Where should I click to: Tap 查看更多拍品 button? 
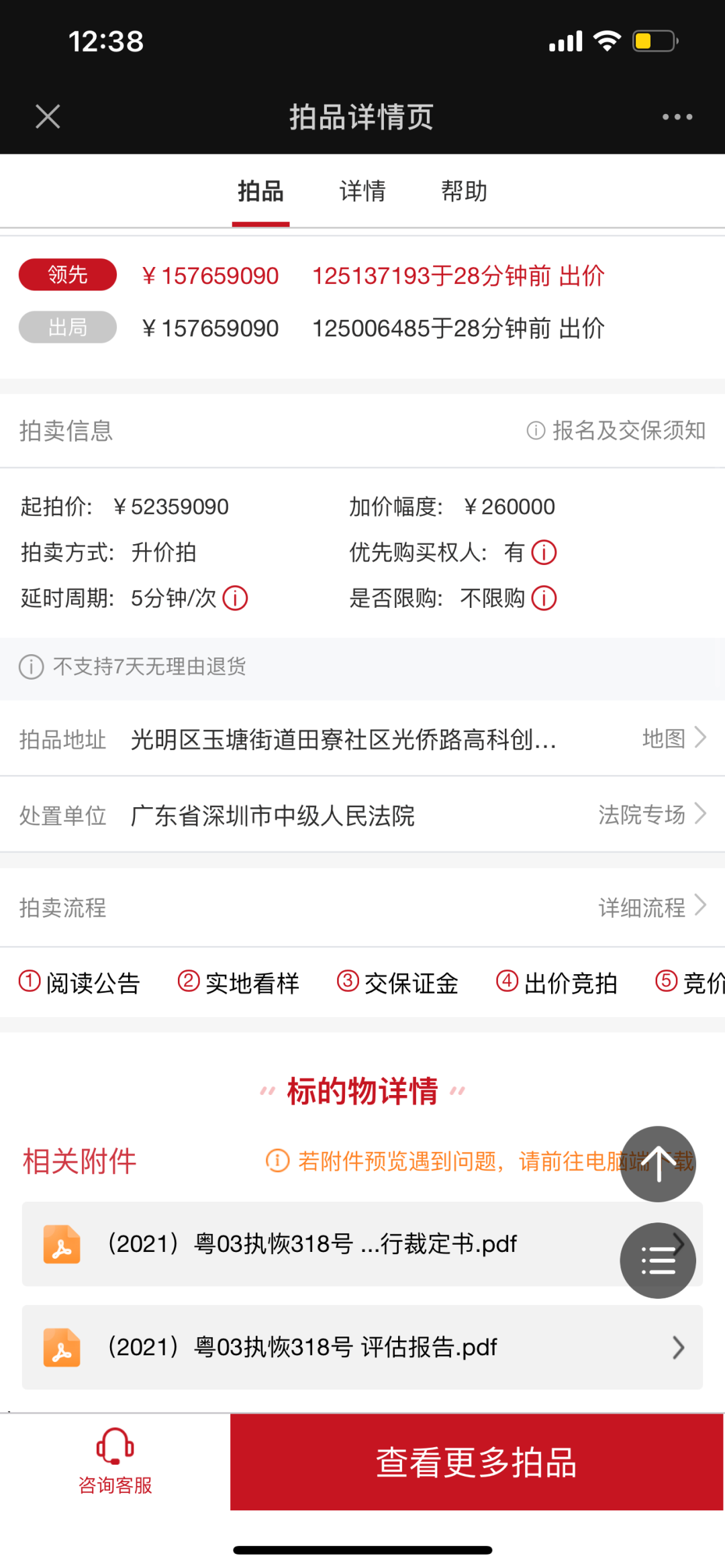477,1463
